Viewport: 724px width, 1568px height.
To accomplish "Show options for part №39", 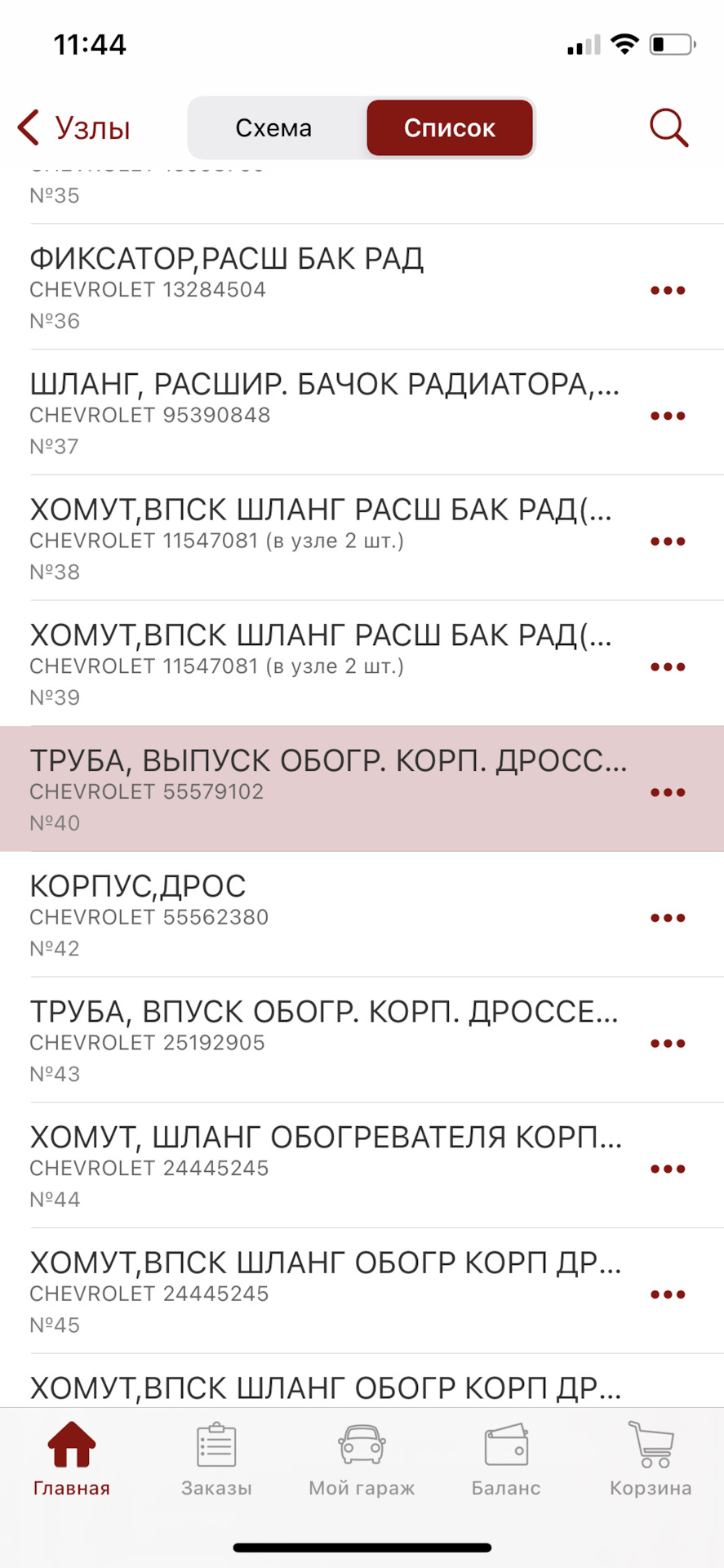I will click(668, 666).
